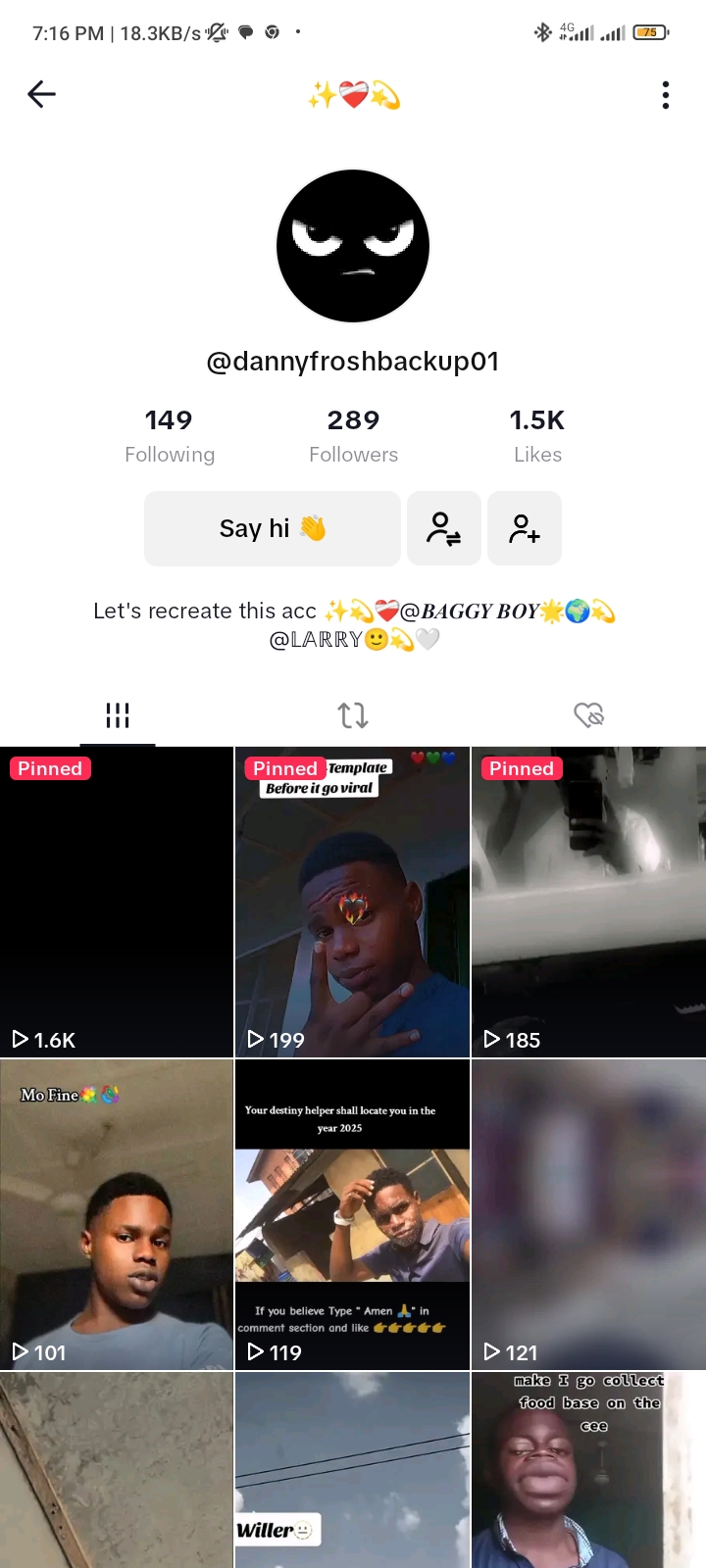Tap the friends status button
Screen dimensions: 706x1568
click(444, 528)
